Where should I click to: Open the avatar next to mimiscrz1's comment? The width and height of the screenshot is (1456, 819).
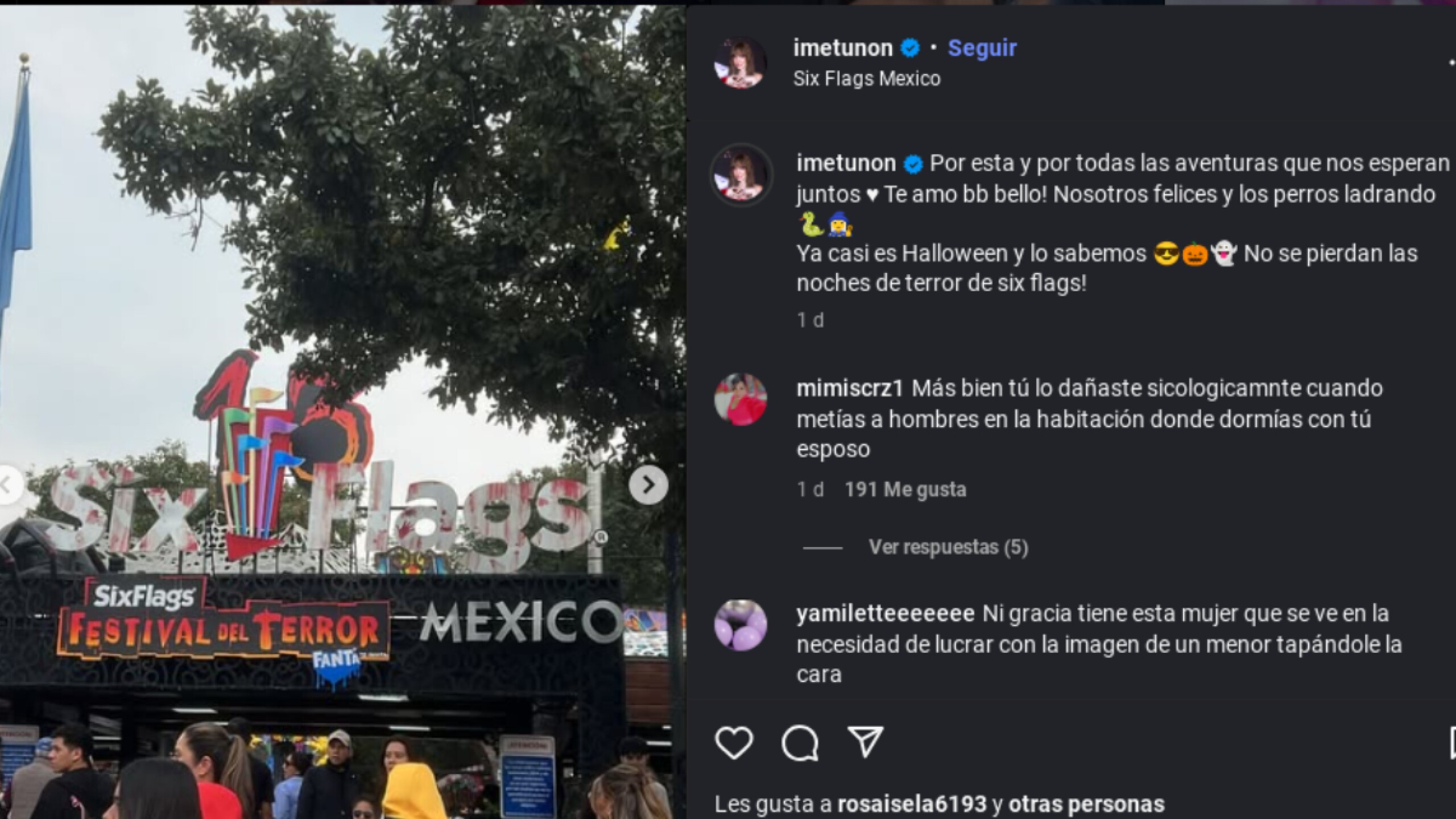click(740, 400)
